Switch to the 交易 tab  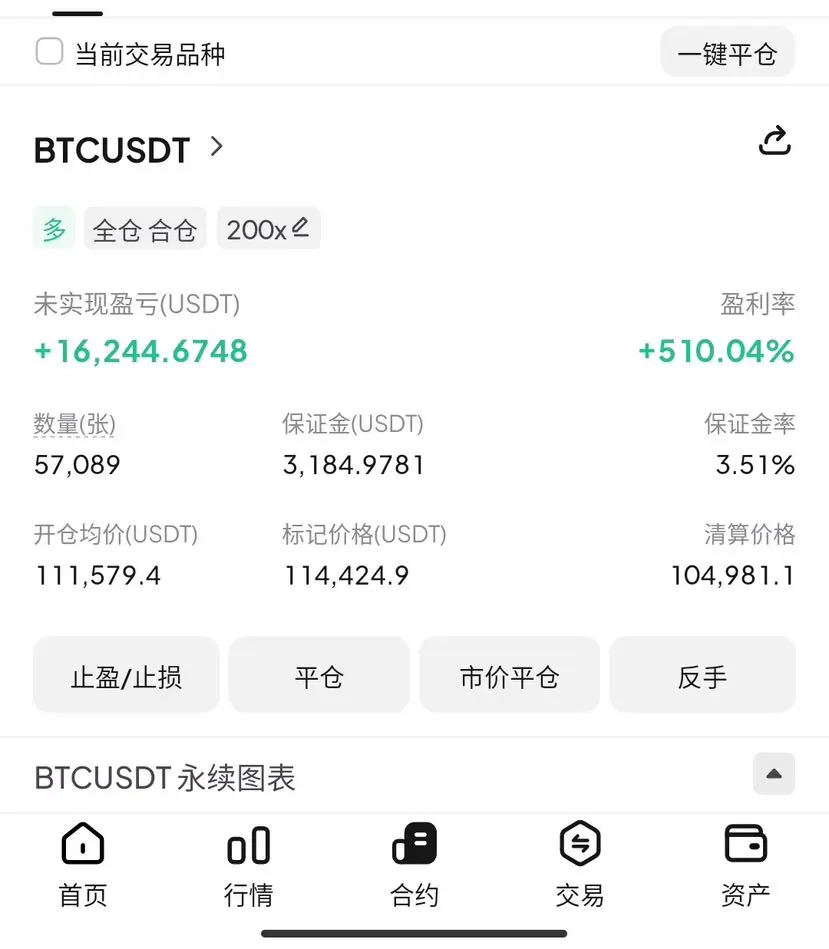[x=580, y=866]
